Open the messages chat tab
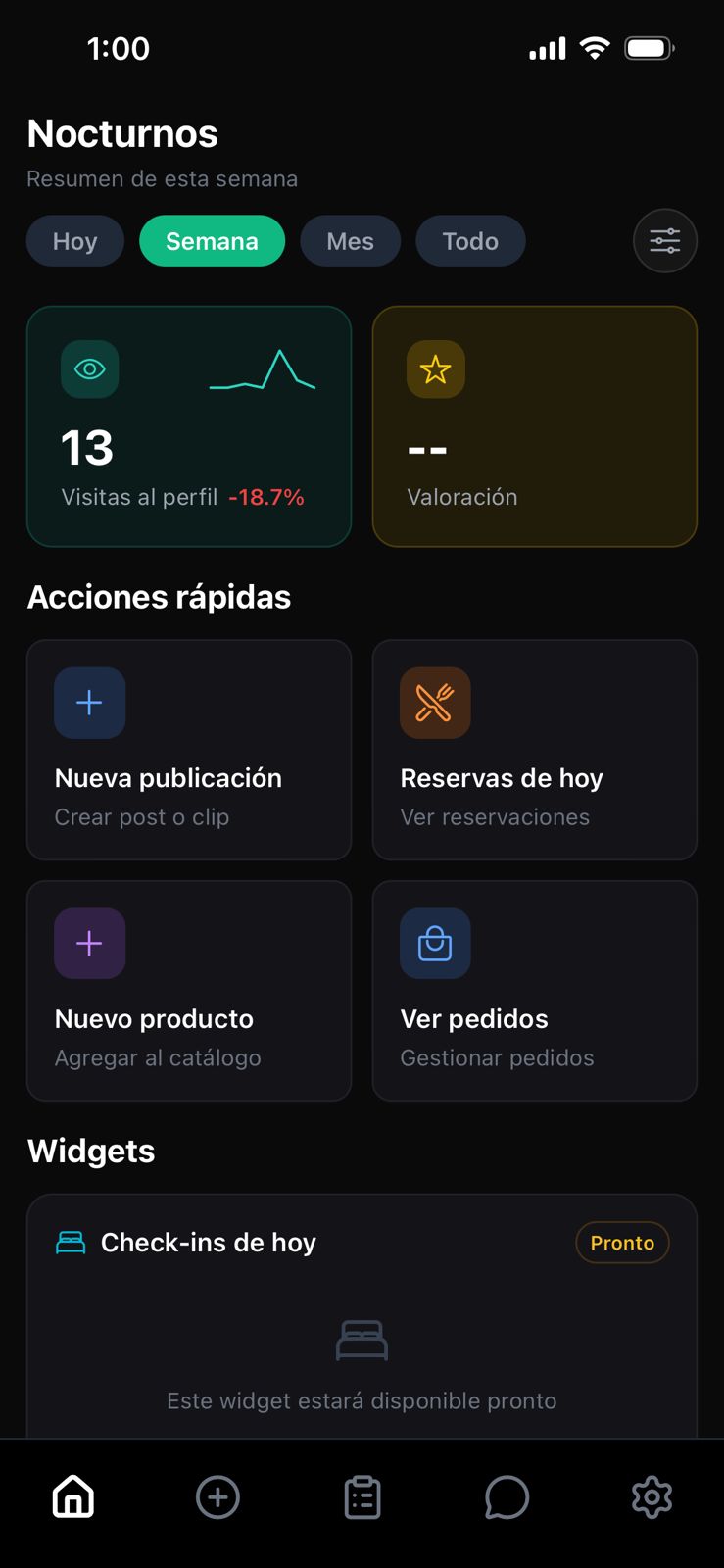This screenshot has height=1568, width=724. [507, 1497]
